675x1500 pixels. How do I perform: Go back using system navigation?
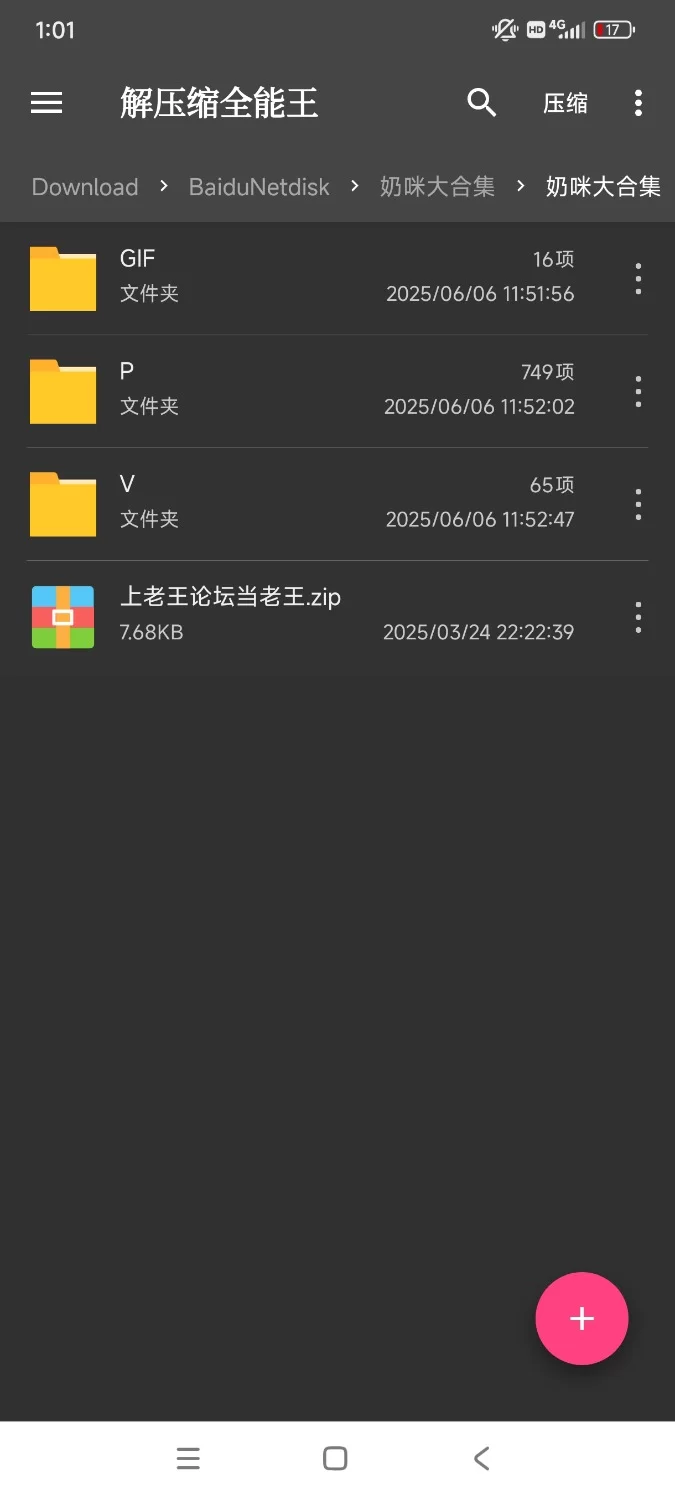(x=481, y=1458)
